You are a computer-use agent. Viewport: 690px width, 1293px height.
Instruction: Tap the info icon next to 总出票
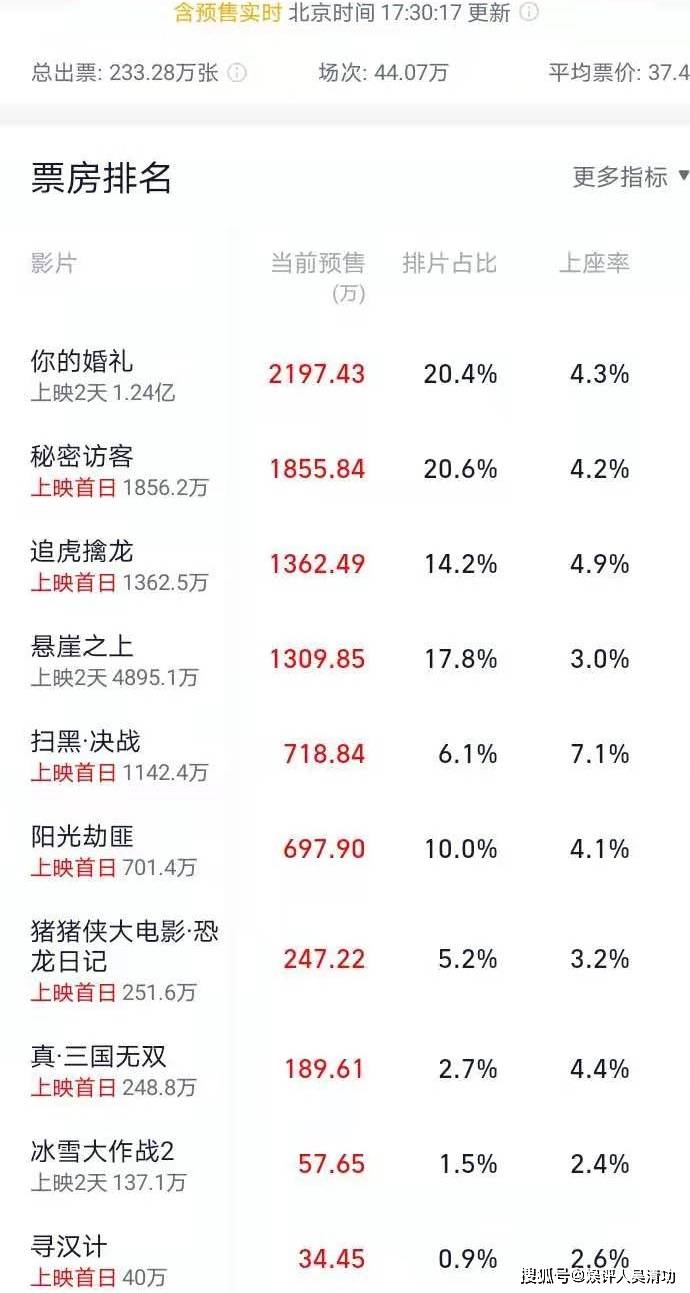tap(237, 73)
